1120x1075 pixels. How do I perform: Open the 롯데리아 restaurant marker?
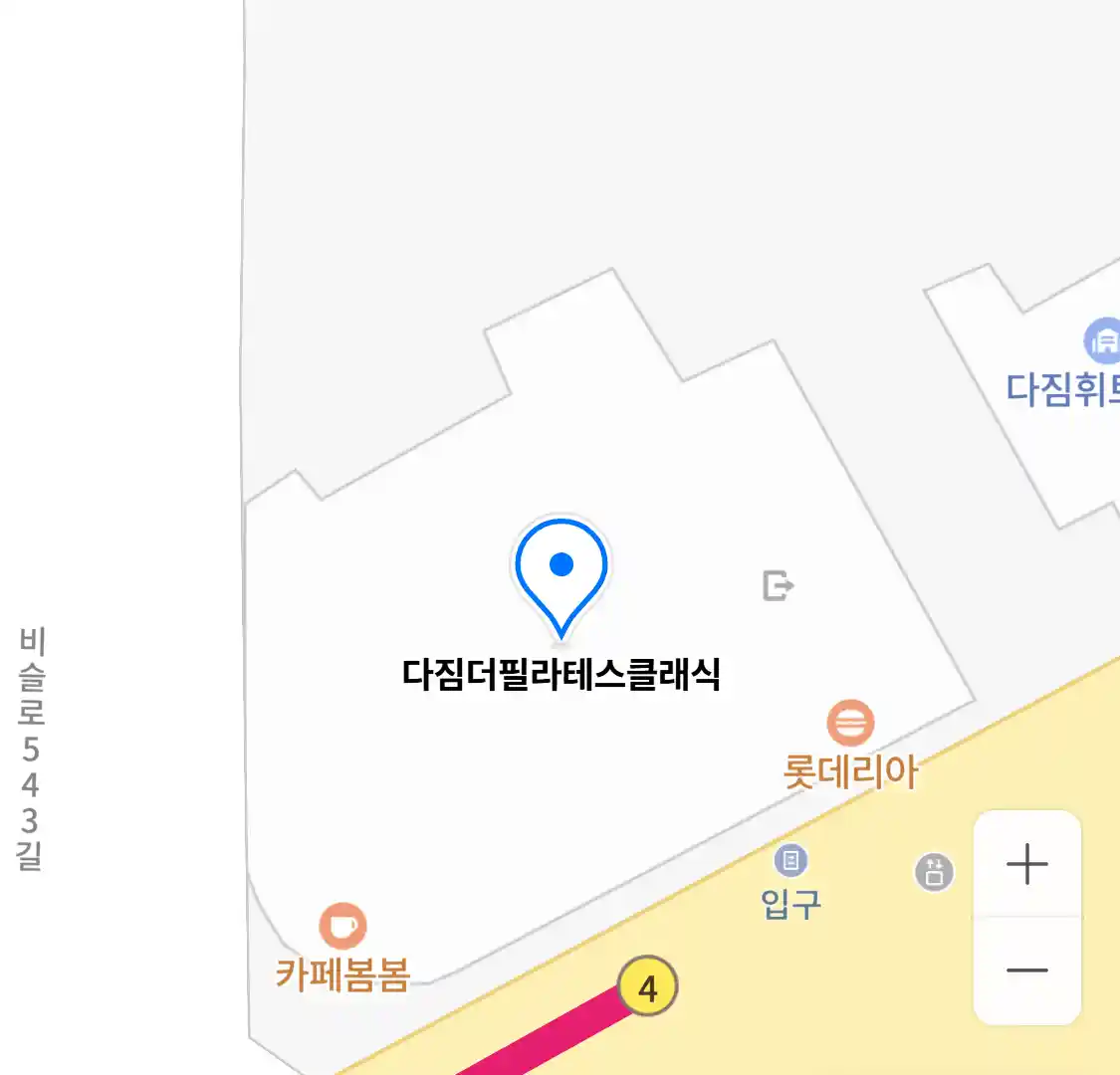coord(850,724)
